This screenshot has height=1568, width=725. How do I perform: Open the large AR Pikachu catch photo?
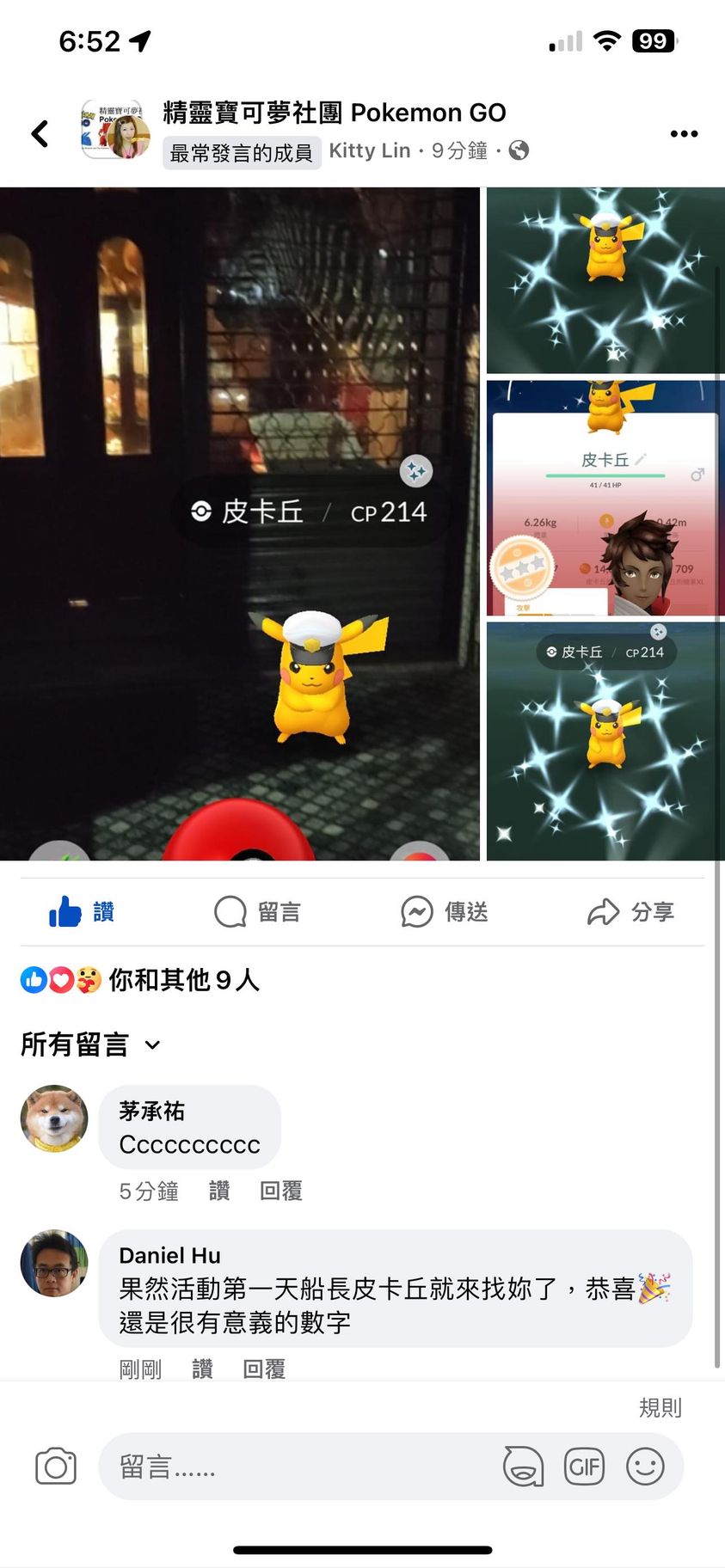point(239,523)
